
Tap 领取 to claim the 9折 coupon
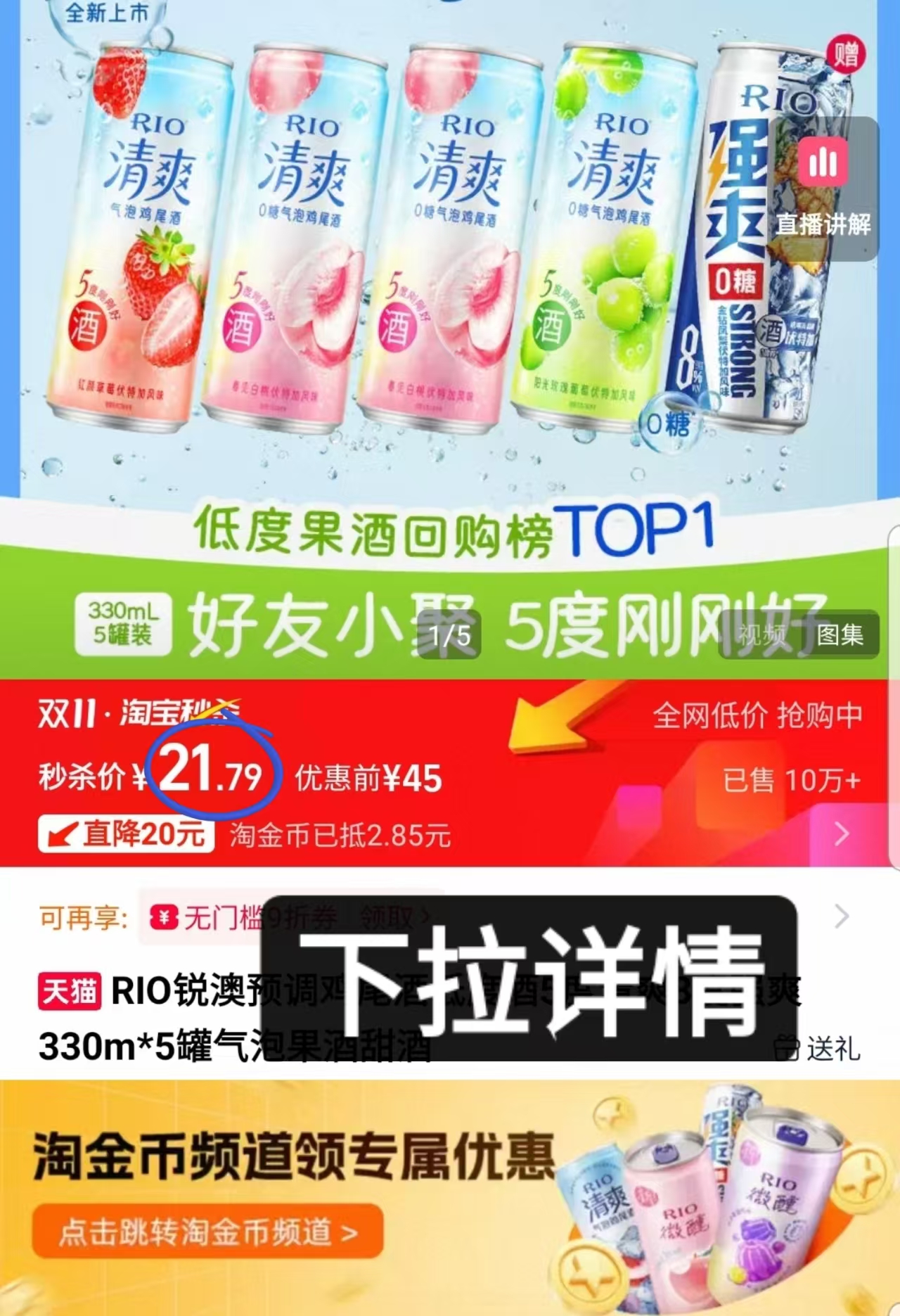tap(383, 916)
